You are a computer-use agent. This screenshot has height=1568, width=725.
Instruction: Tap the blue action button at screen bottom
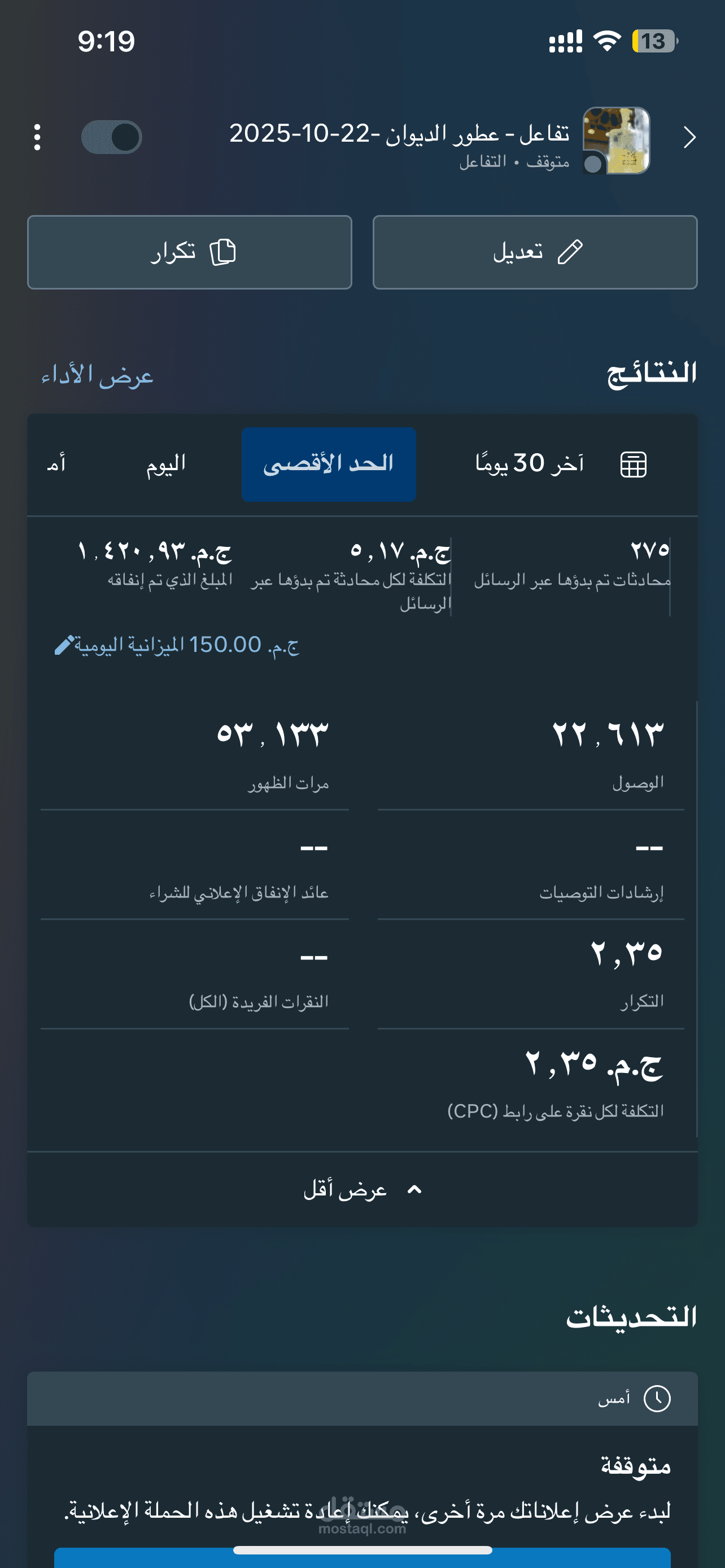click(363, 1558)
